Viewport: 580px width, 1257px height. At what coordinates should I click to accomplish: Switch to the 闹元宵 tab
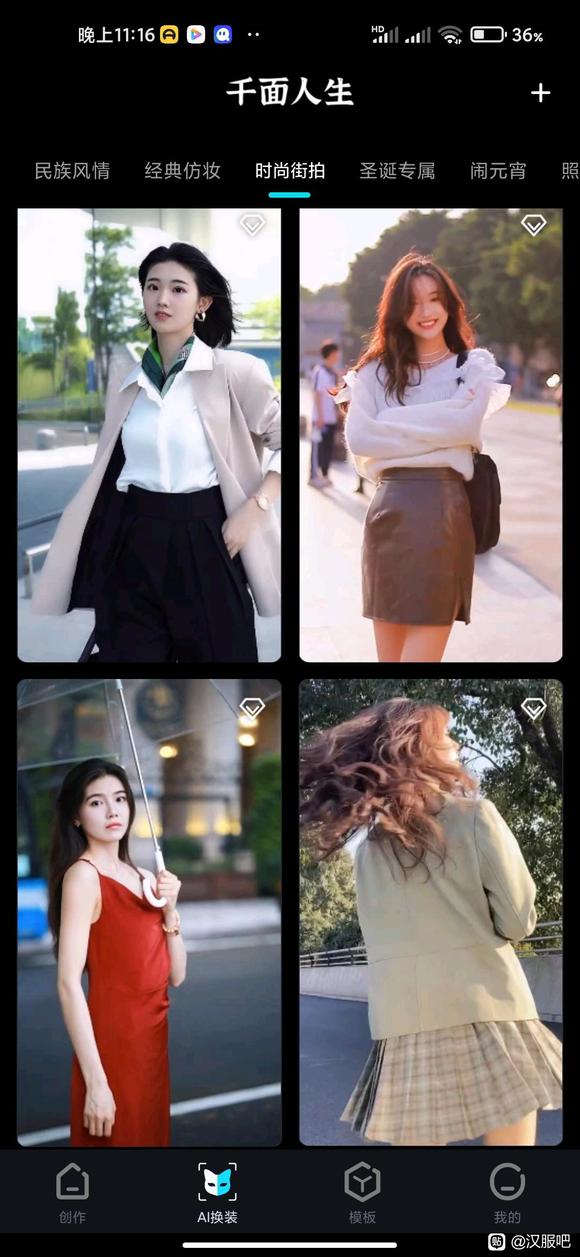click(x=498, y=171)
